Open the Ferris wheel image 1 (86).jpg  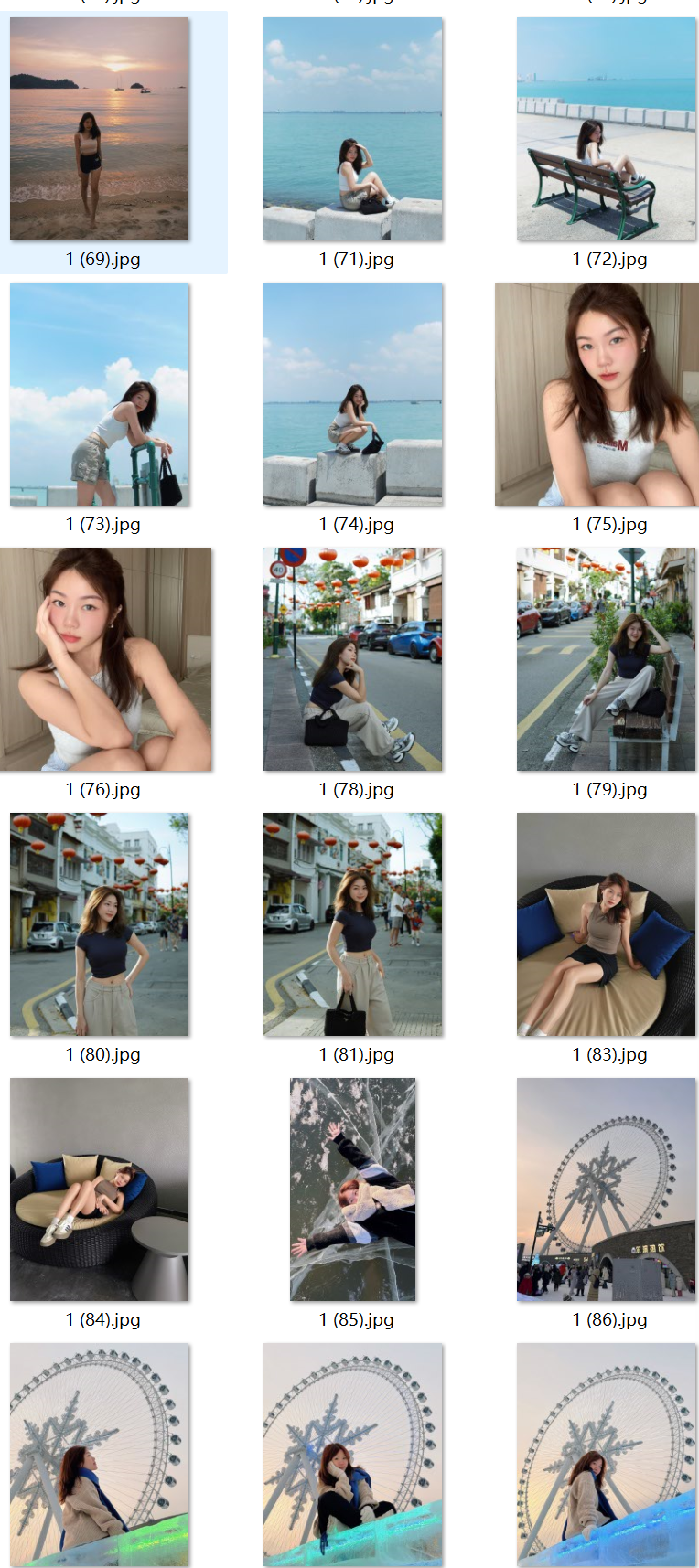tap(606, 1189)
